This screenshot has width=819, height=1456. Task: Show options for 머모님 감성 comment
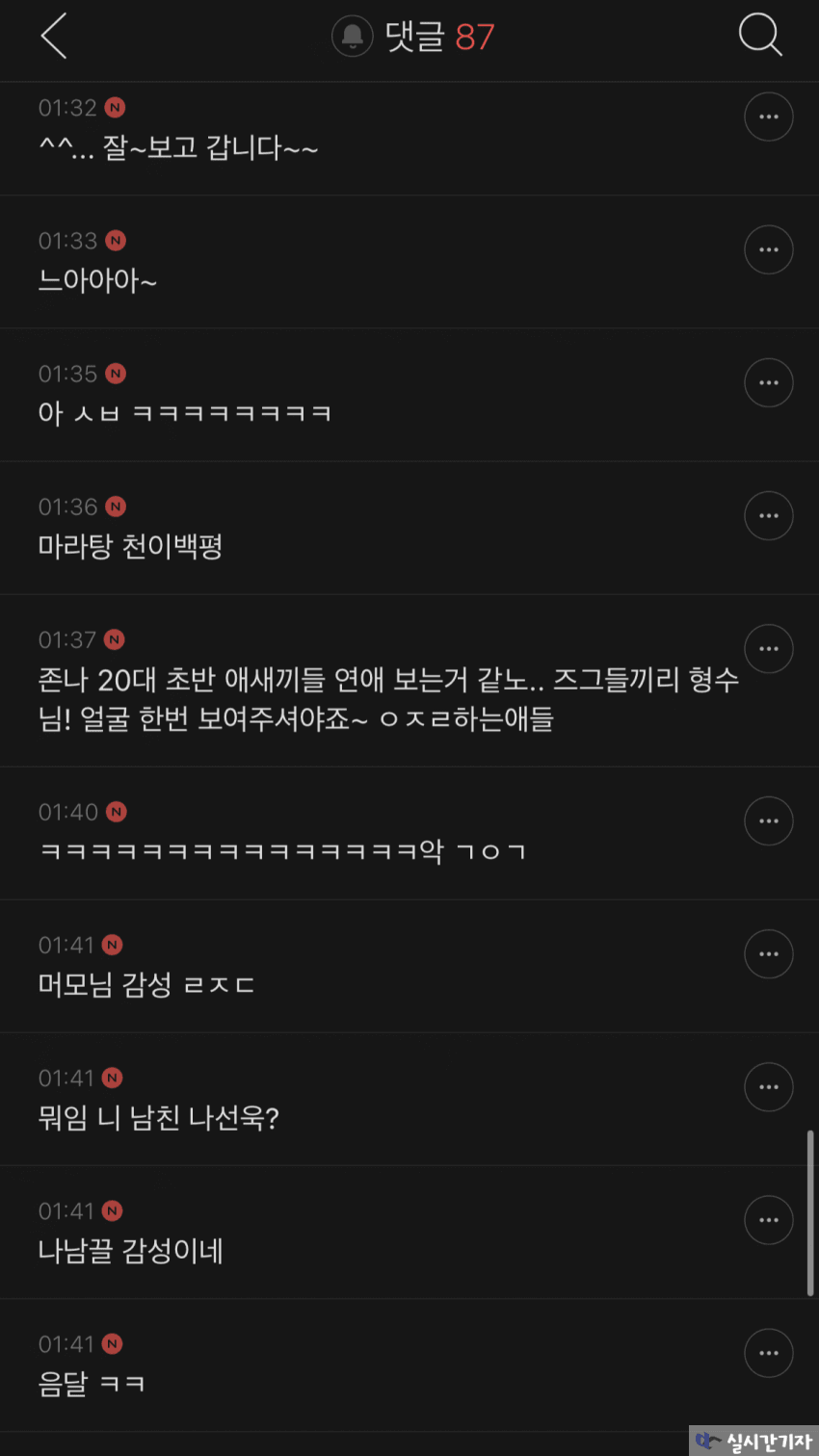[x=768, y=953]
